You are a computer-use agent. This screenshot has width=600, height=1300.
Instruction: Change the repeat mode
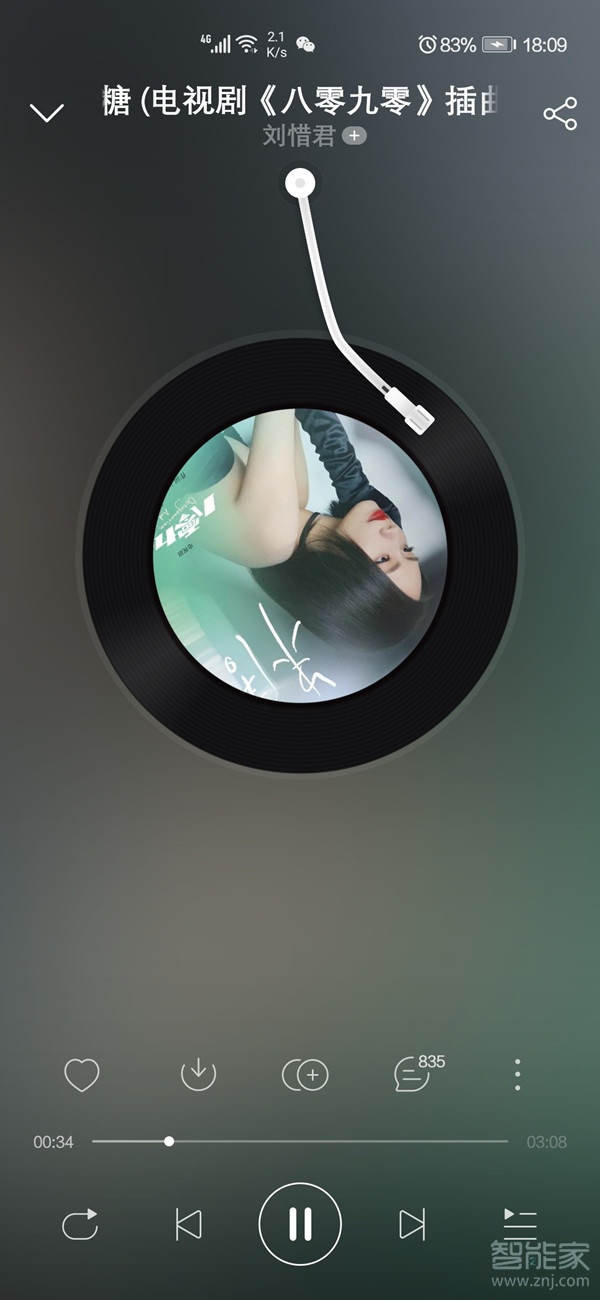click(x=80, y=1224)
